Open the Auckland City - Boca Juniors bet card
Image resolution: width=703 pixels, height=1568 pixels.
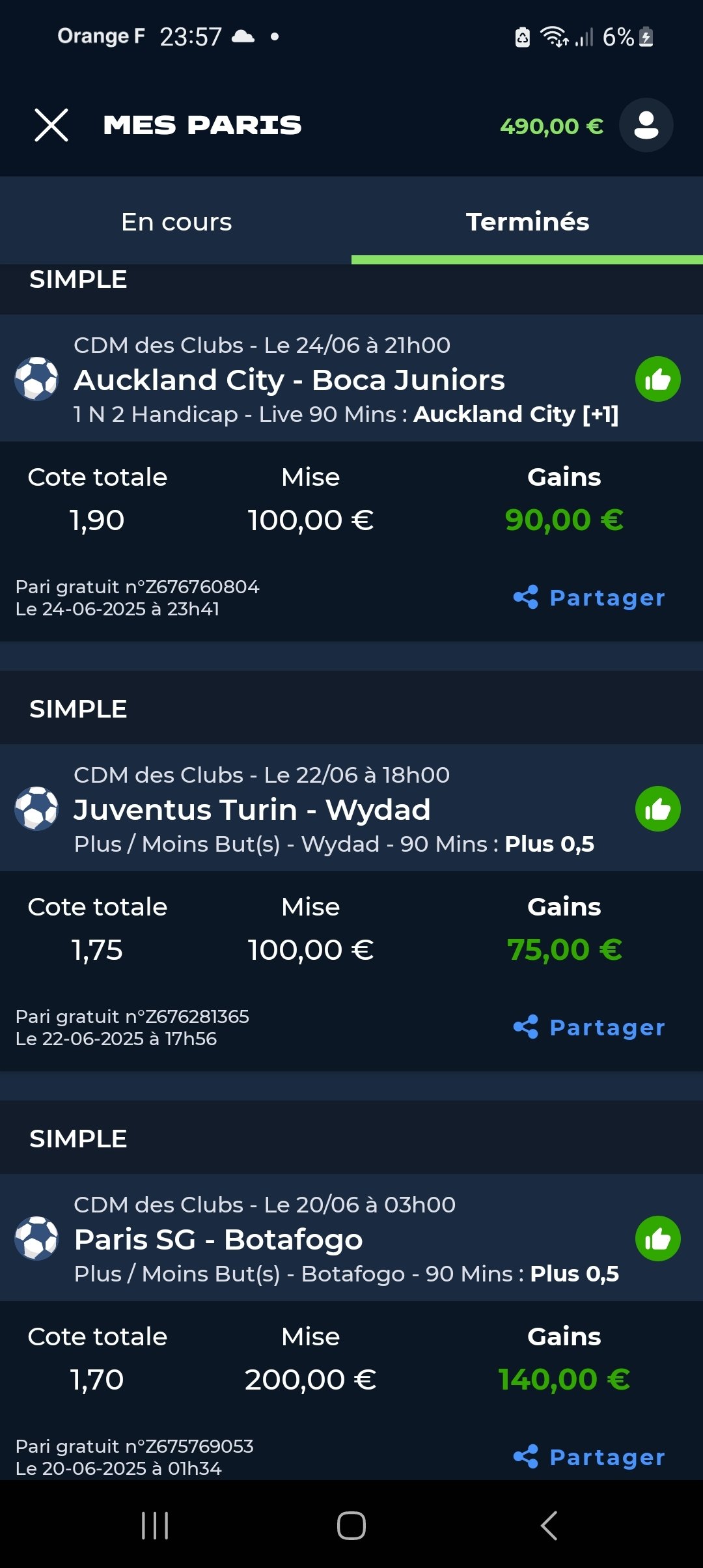click(x=351, y=378)
